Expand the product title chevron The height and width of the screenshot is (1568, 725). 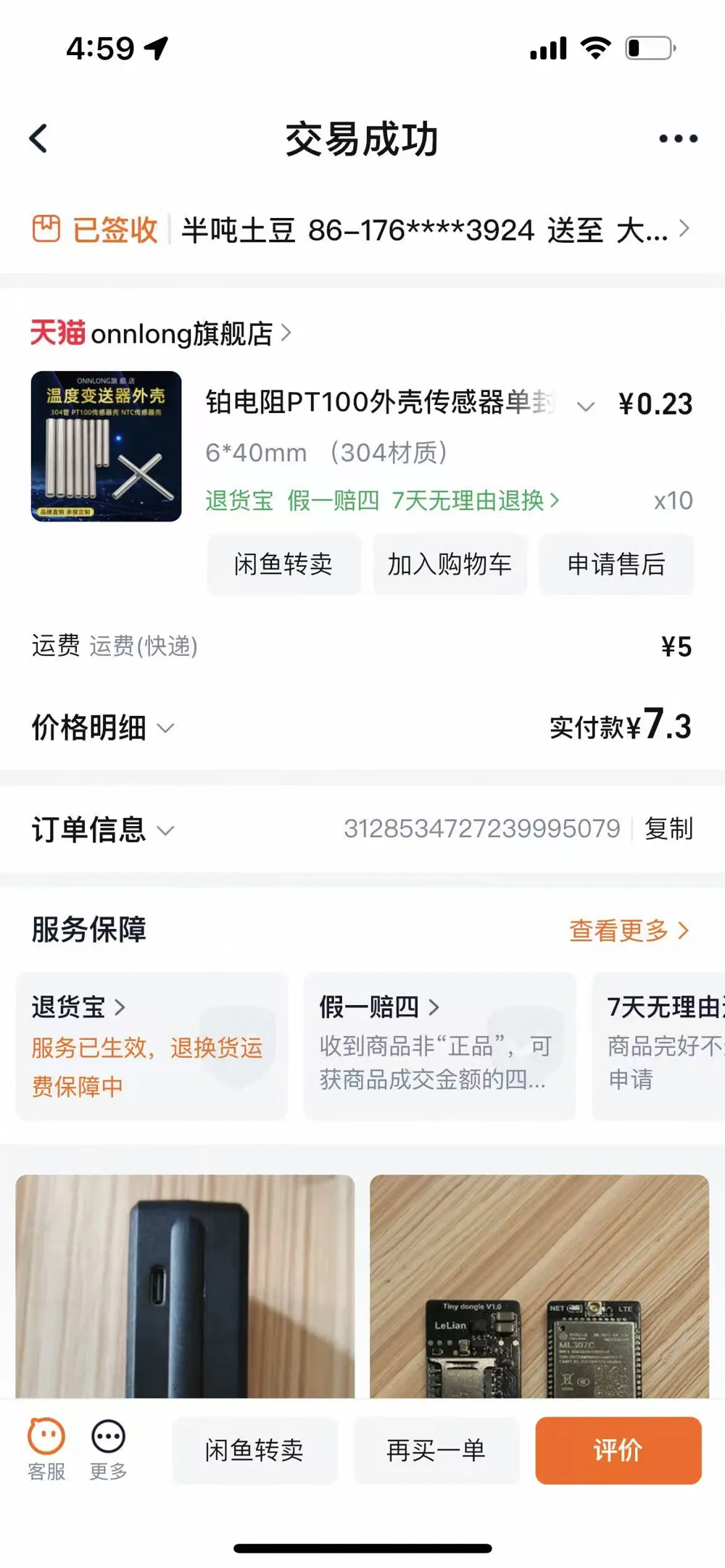(586, 406)
